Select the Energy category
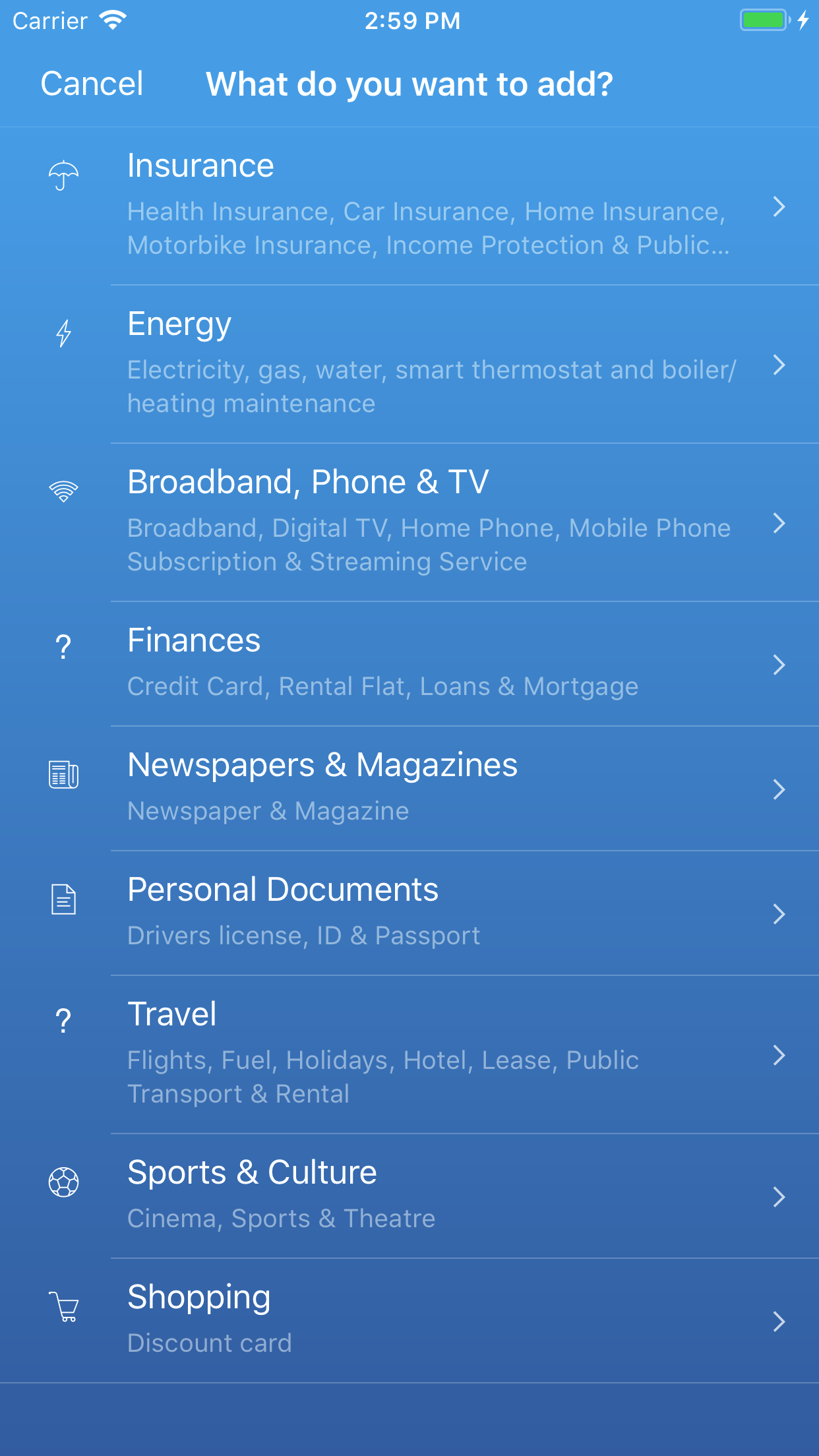This screenshot has width=819, height=1456. (409, 365)
